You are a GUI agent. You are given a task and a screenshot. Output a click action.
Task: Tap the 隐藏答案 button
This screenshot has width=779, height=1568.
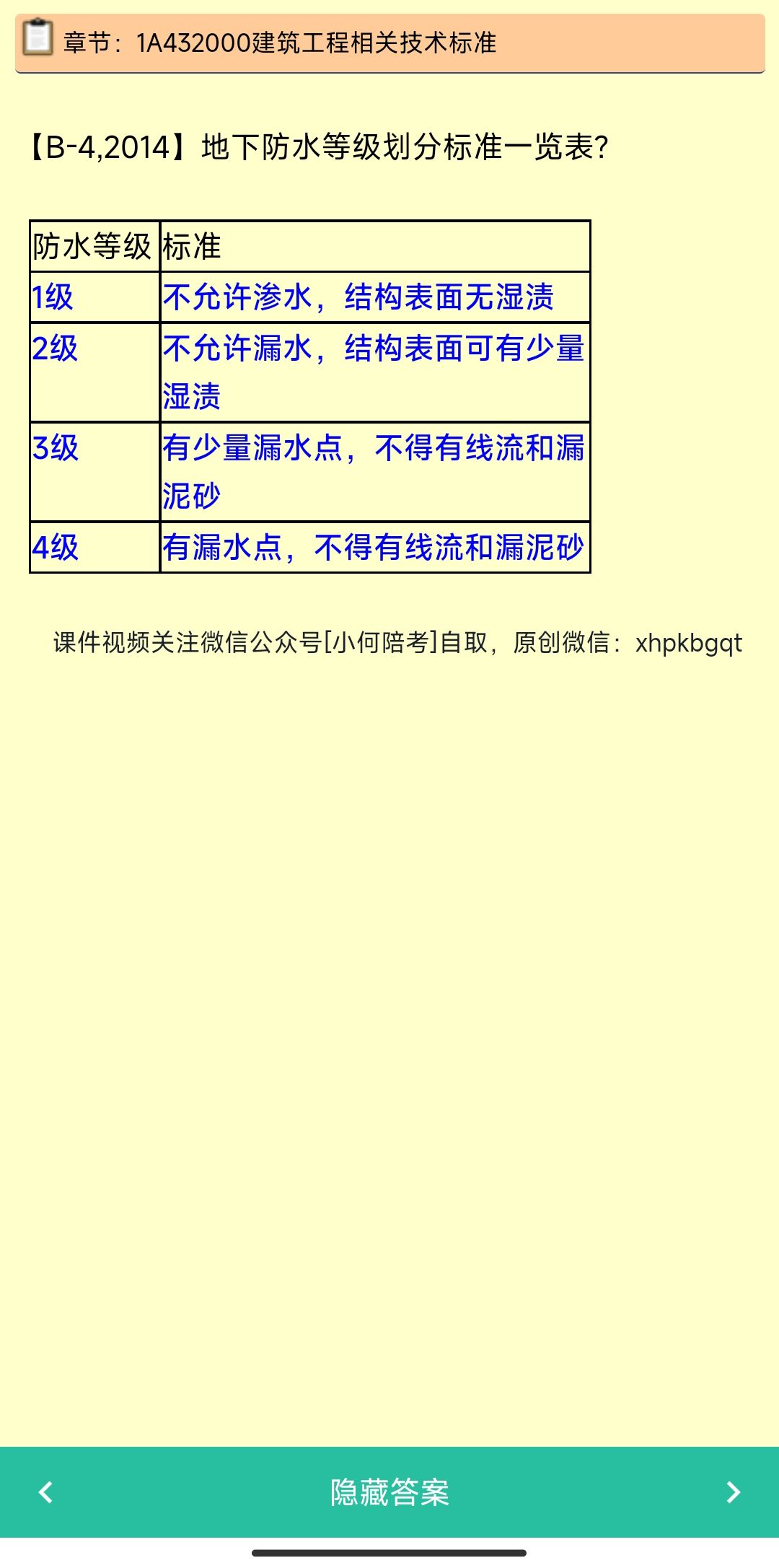[x=389, y=1492]
